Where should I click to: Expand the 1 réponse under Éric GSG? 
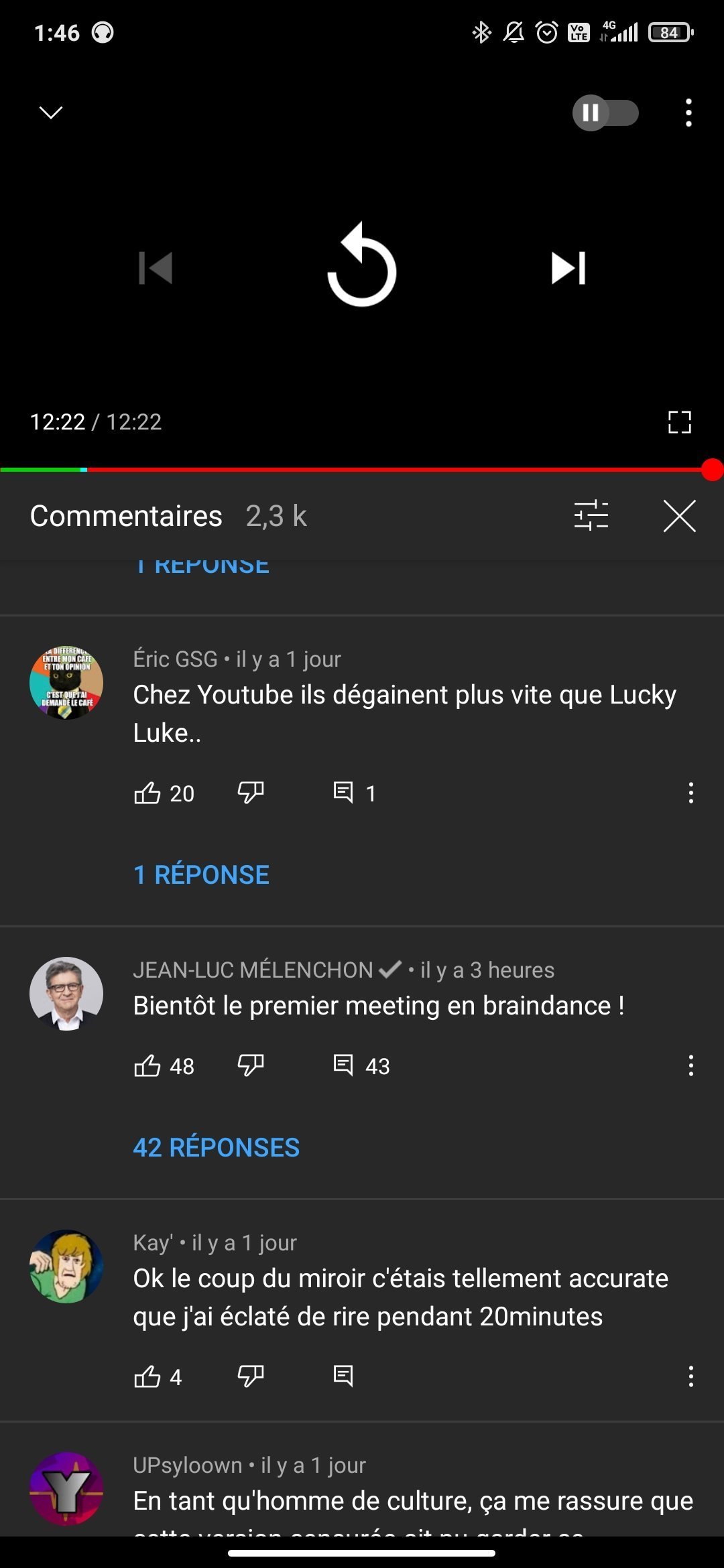201,874
